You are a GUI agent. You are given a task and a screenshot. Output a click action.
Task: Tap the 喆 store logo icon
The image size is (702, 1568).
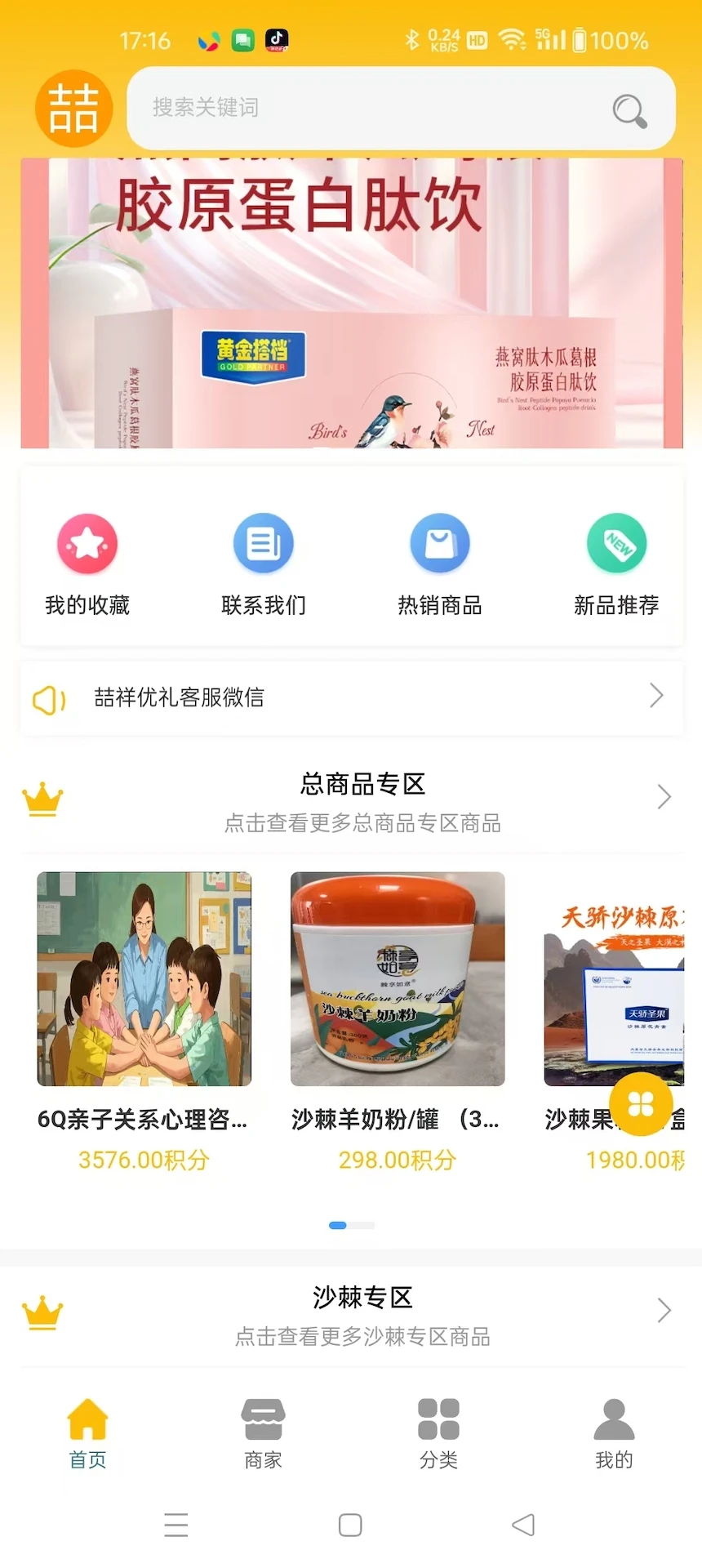click(x=73, y=107)
